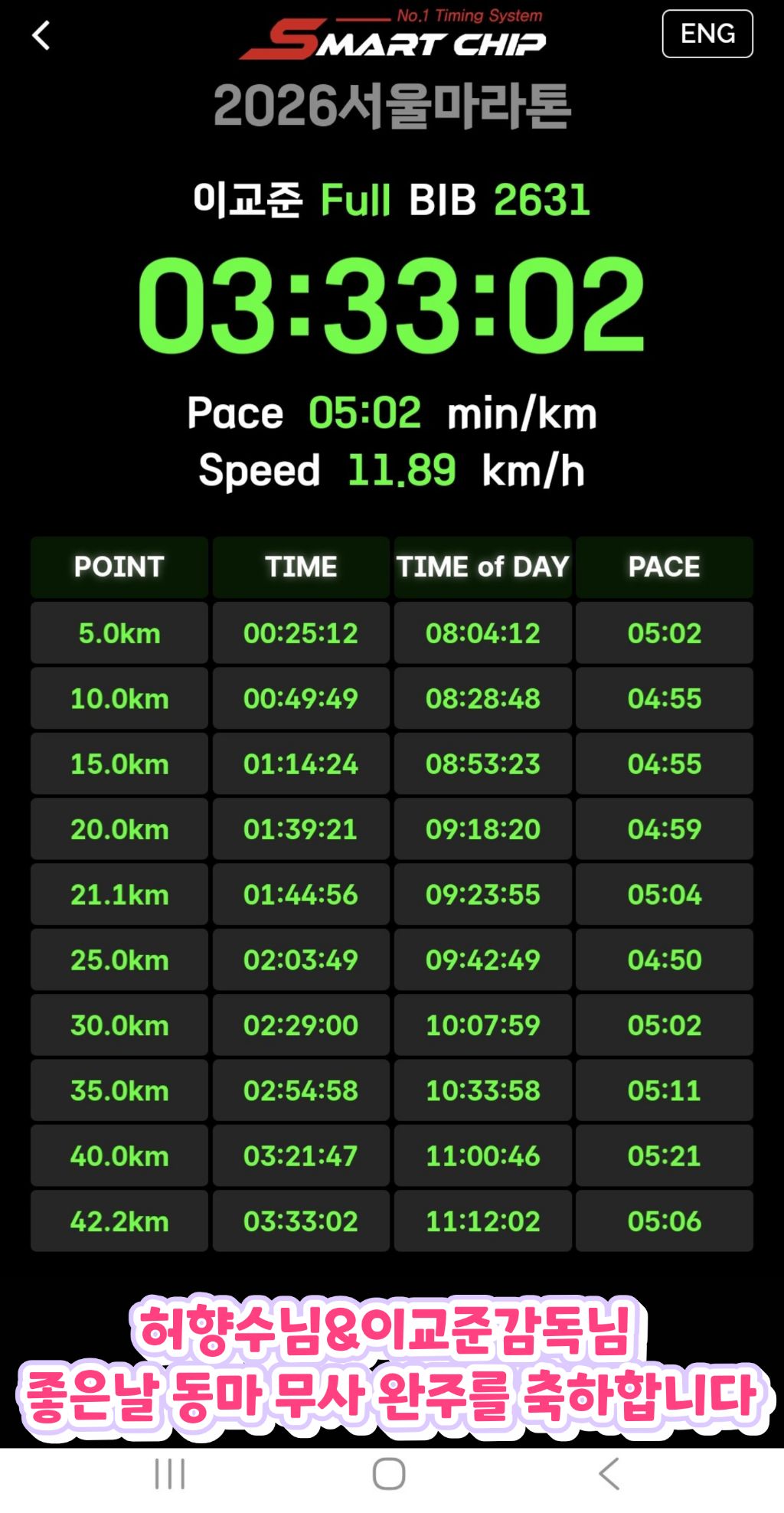Go back using the top-left arrow
The height and width of the screenshot is (1513, 784).
41,35
